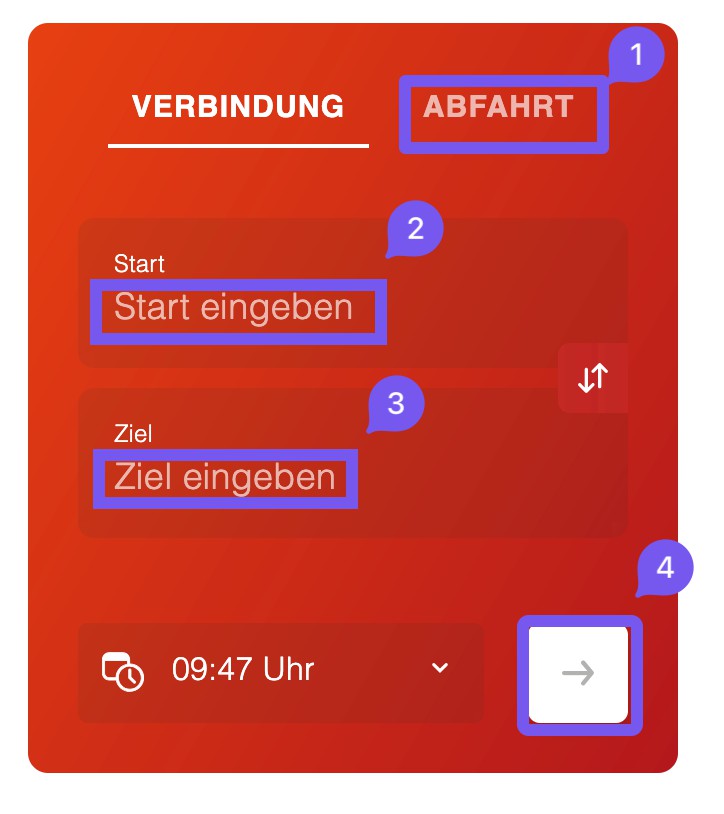Viewport: 724px width, 814px height.
Task: Tap the Start eingeben field
Action: tap(234, 308)
